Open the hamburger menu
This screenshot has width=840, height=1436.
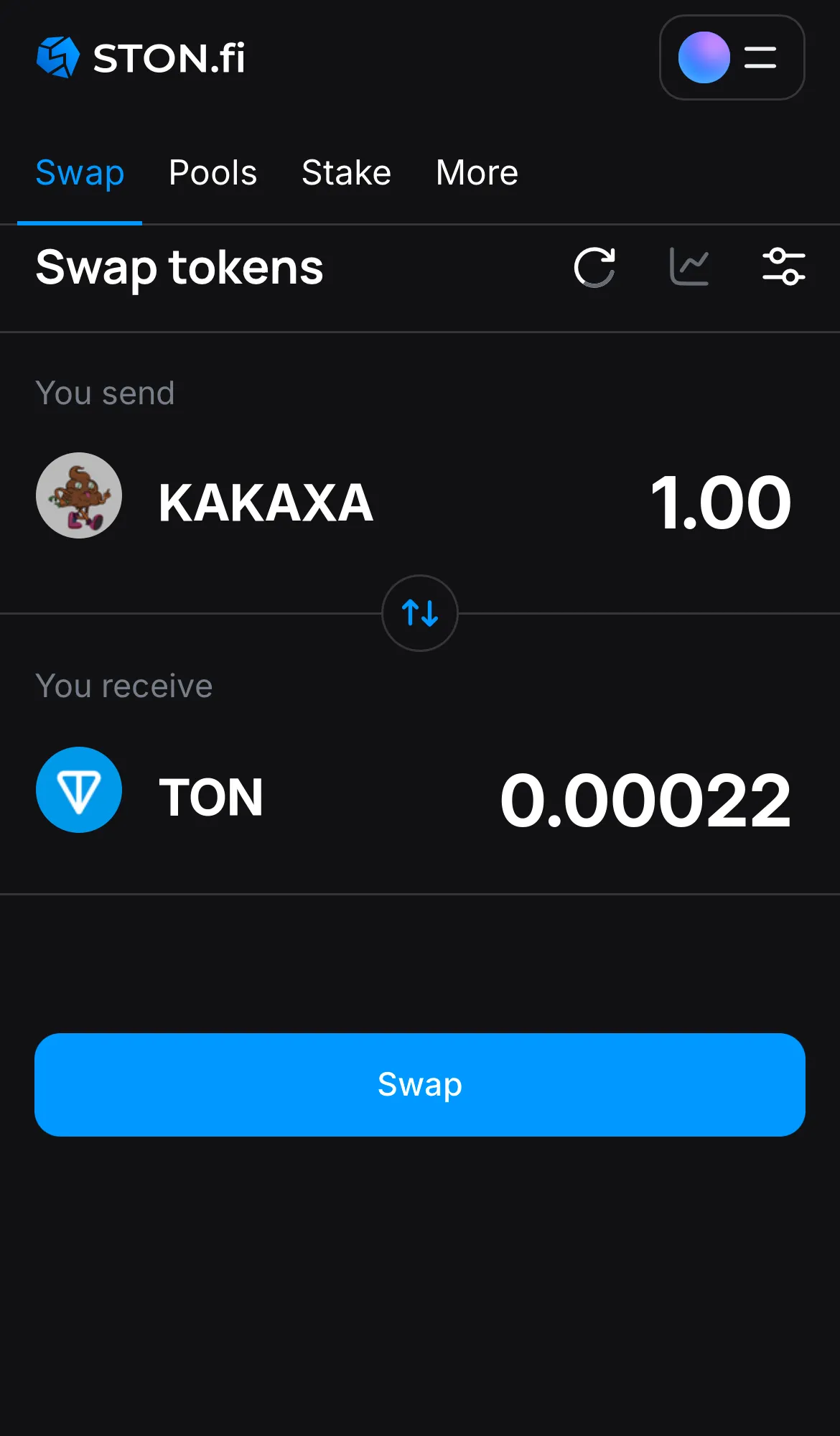click(x=759, y=57)
